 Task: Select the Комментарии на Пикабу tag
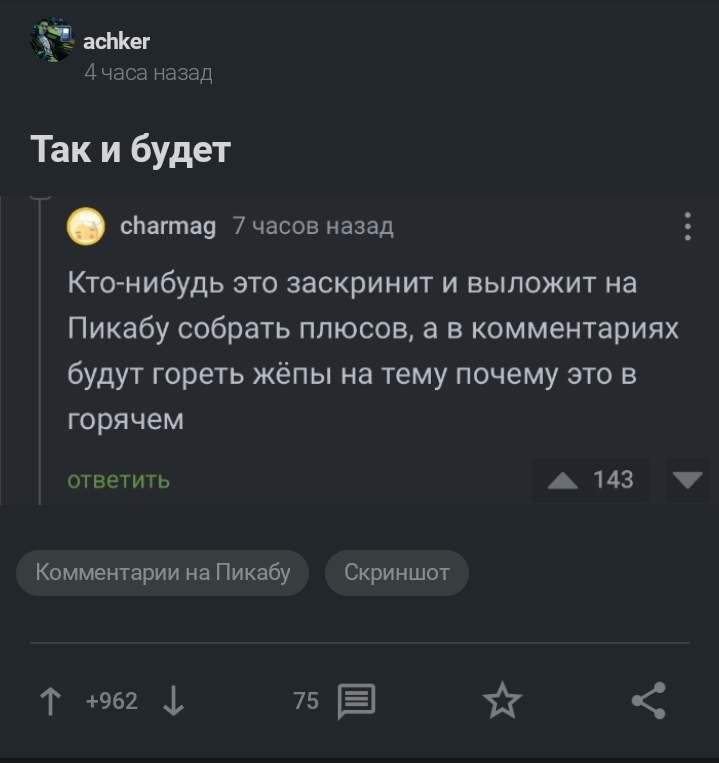163,573
